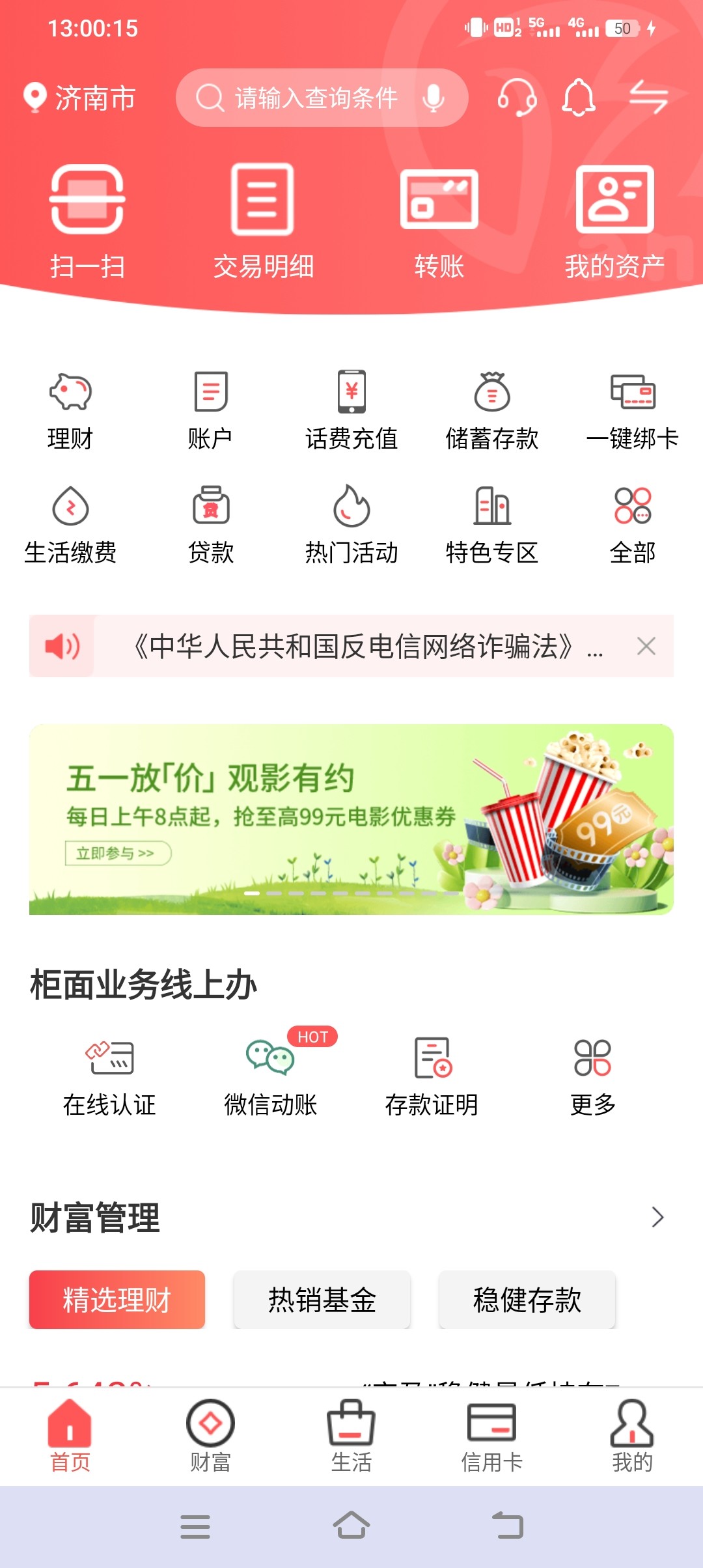The width and height of the screenshot is (703, 1568).
Task: Open the 五一放价 movie coupon banner
Action: 351,819
